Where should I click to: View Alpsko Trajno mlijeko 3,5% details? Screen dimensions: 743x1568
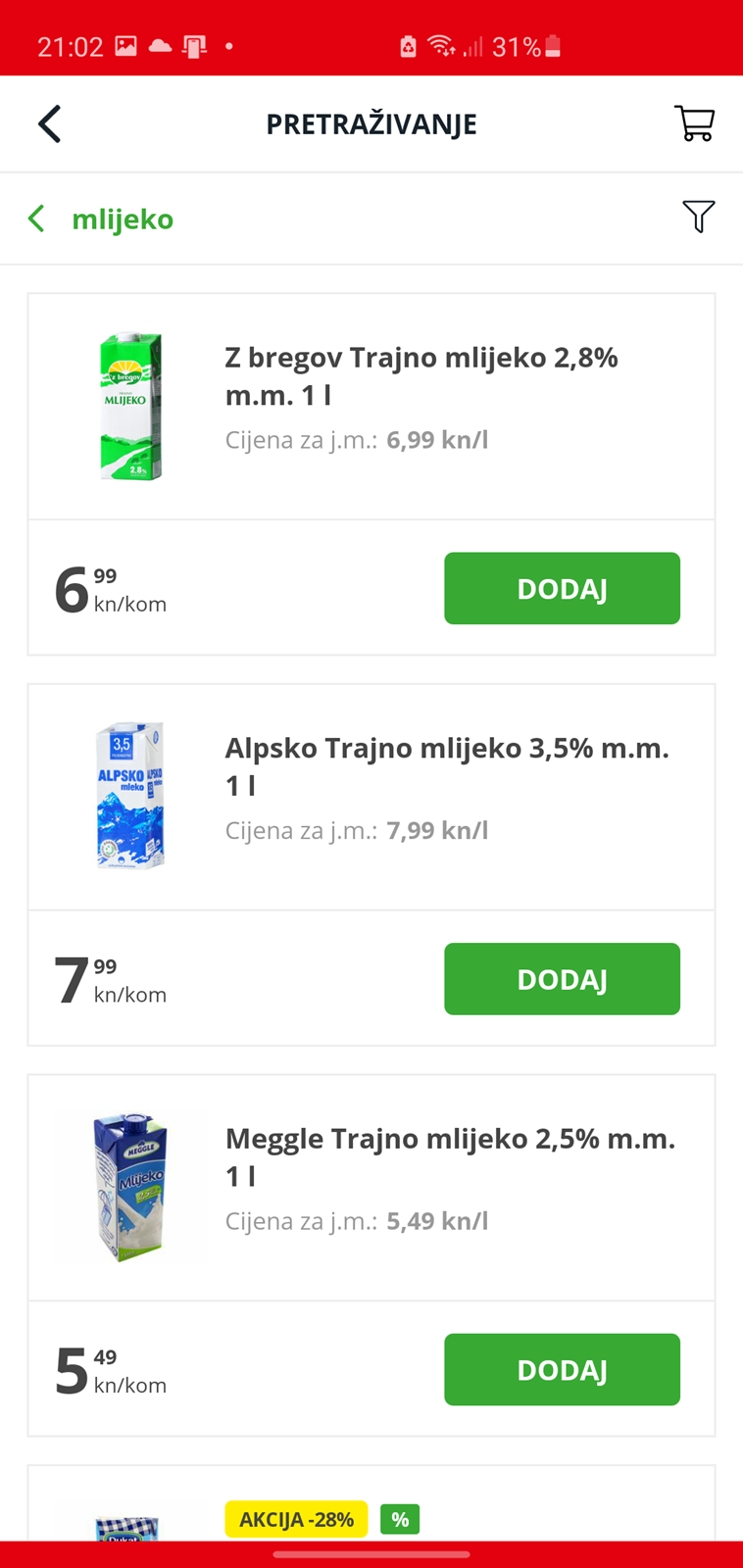point(446,766)
